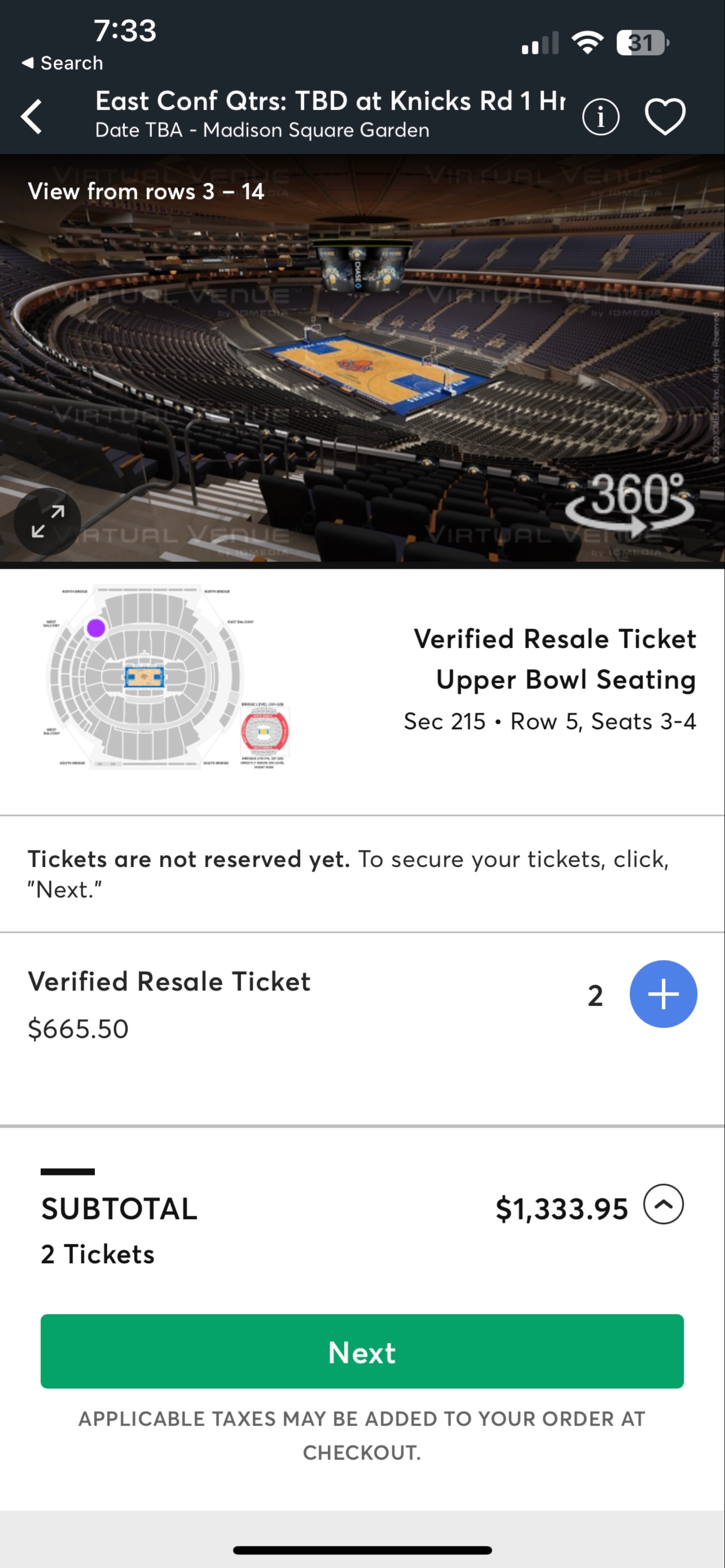
Task: Expand seat view to fullscreen
Action: click(47, 522)
